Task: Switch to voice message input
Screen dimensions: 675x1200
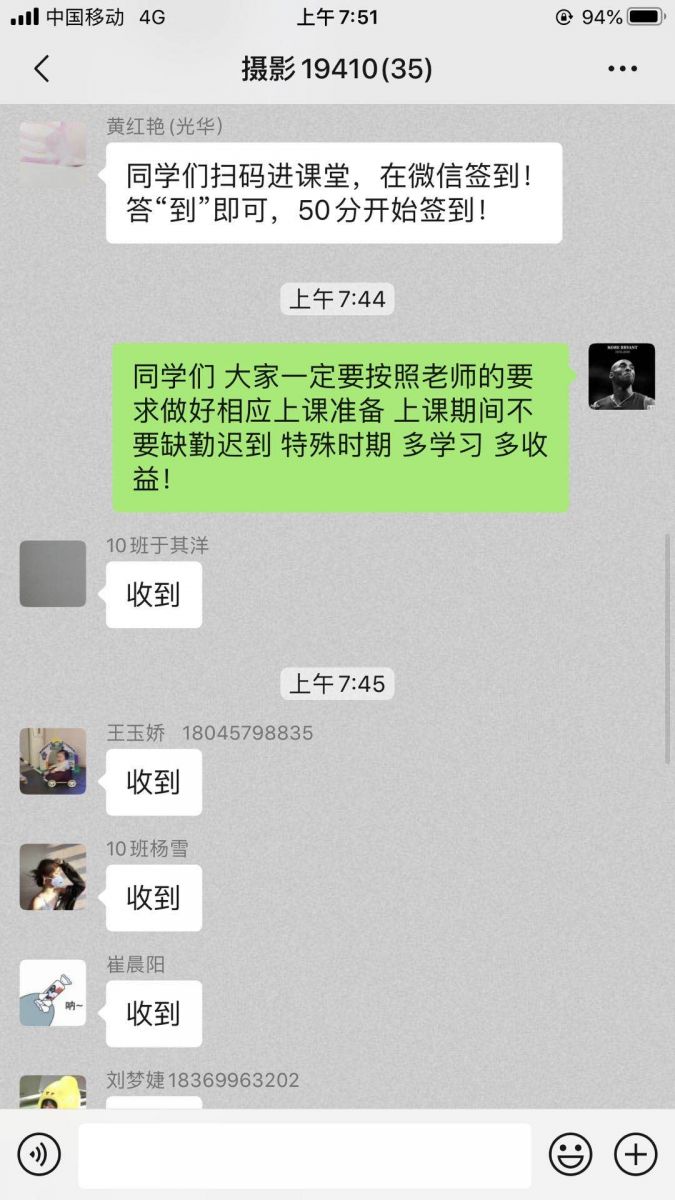Action: pyautogui.click(x=39, y=1155)
